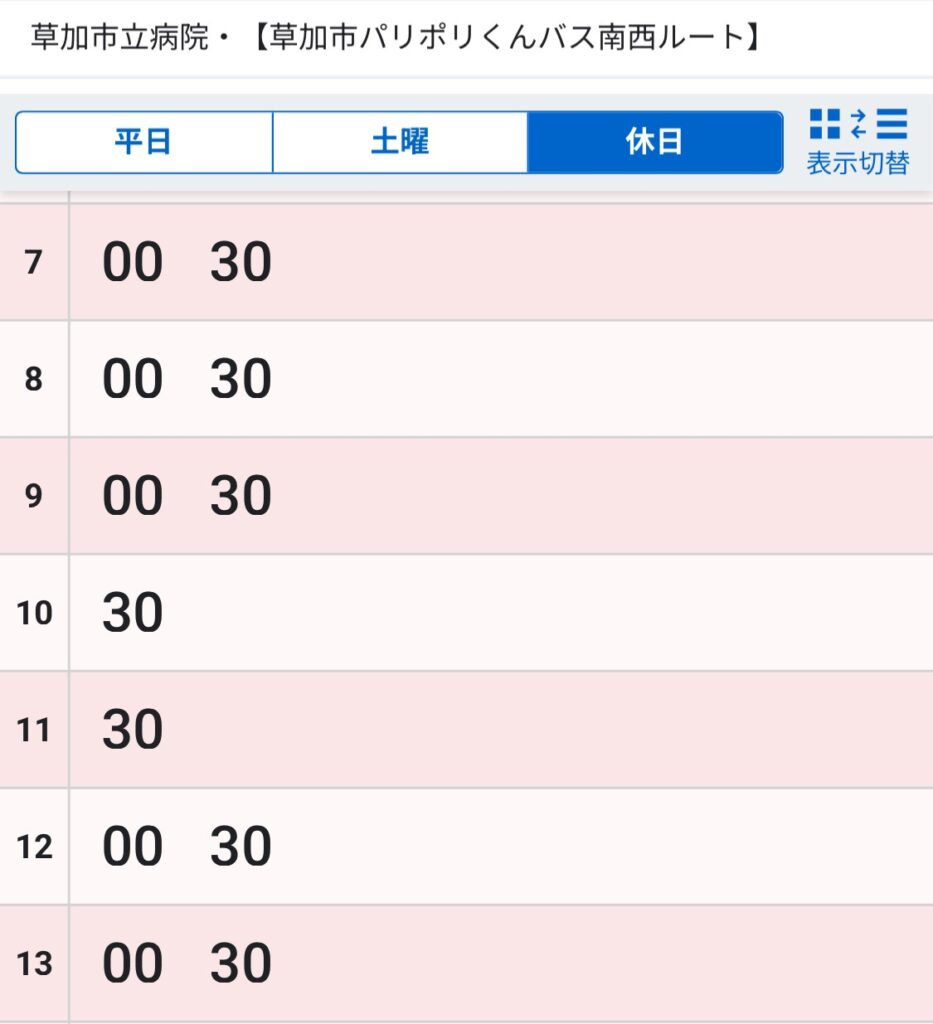
Task: Switch to the 平日 timetable tab
Action: click(x=144, y=142)
